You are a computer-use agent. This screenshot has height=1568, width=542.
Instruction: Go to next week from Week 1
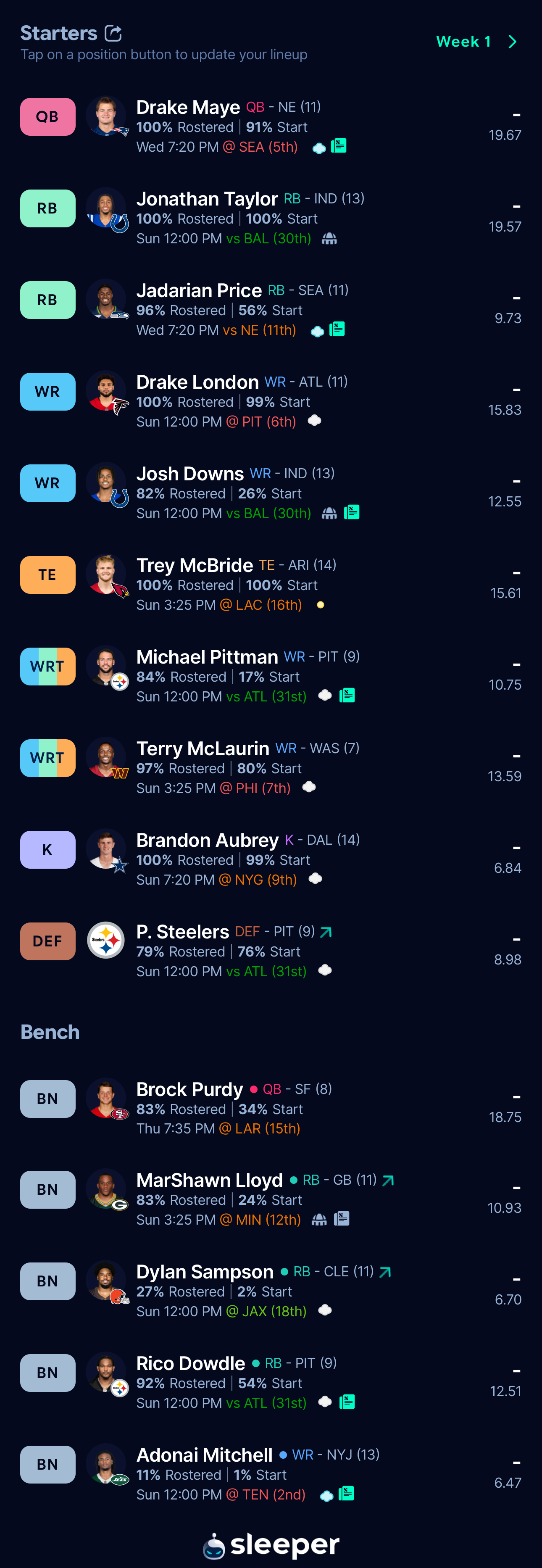tap(512, 41)
